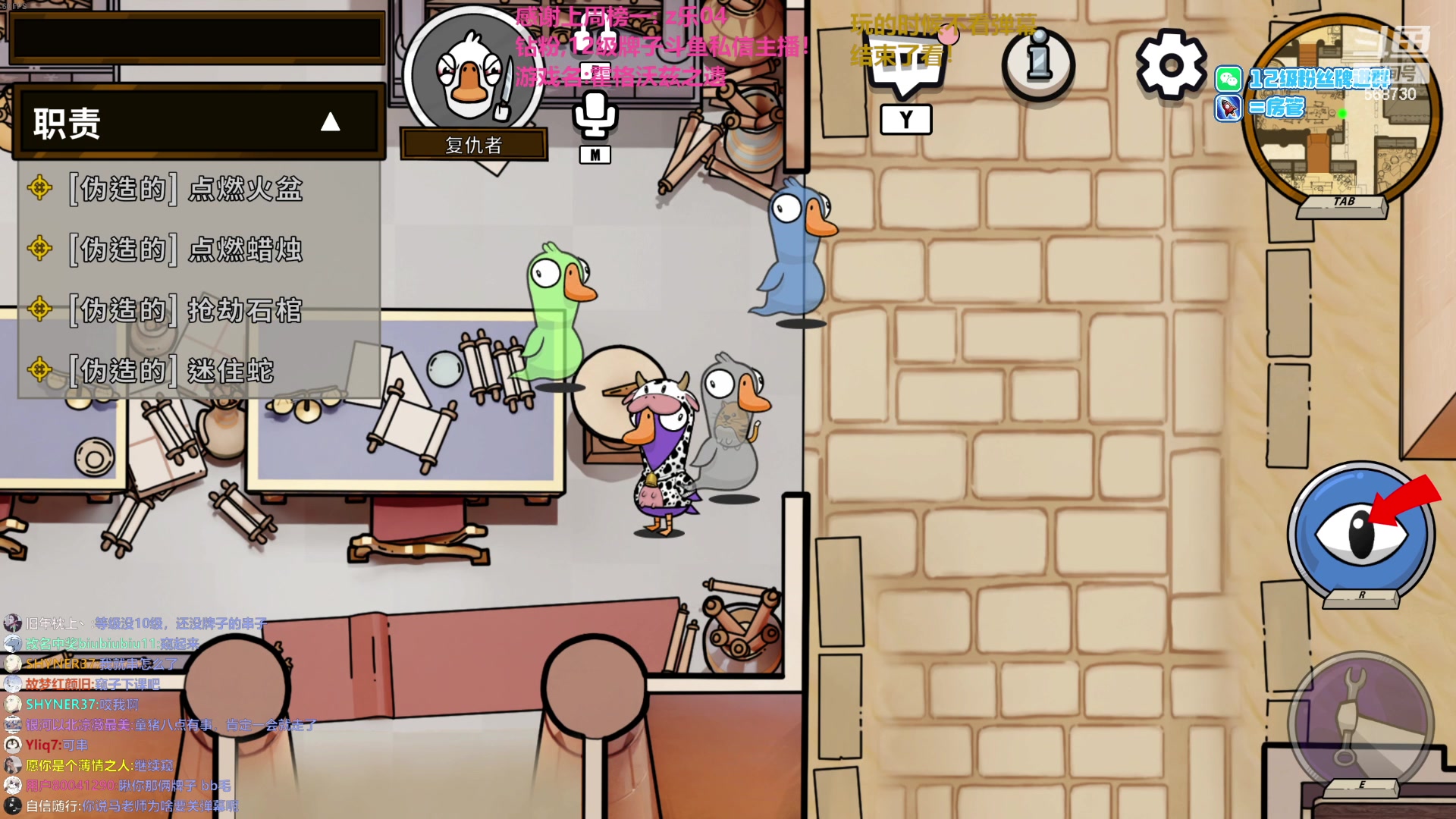Open the chat speech bubble

click(x=905, y=70)
